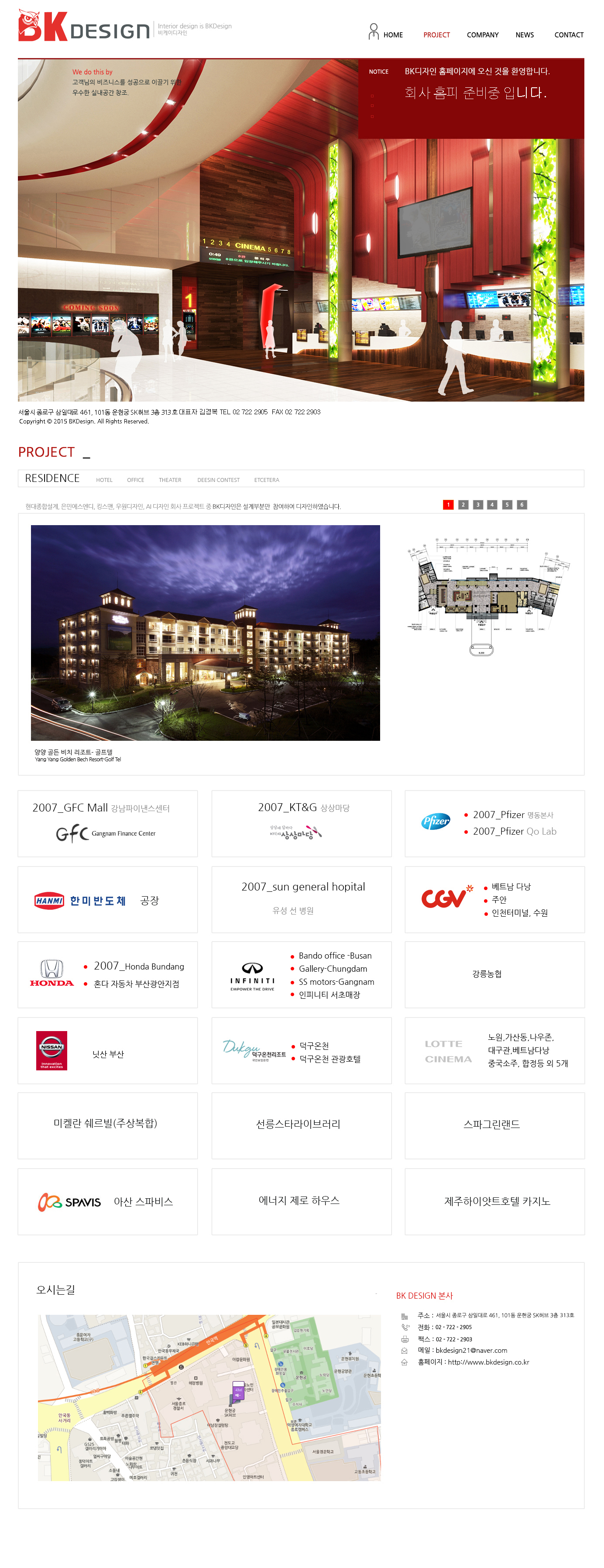
Task: View the 2007_sun general hopital project
Action: [301, 898]
